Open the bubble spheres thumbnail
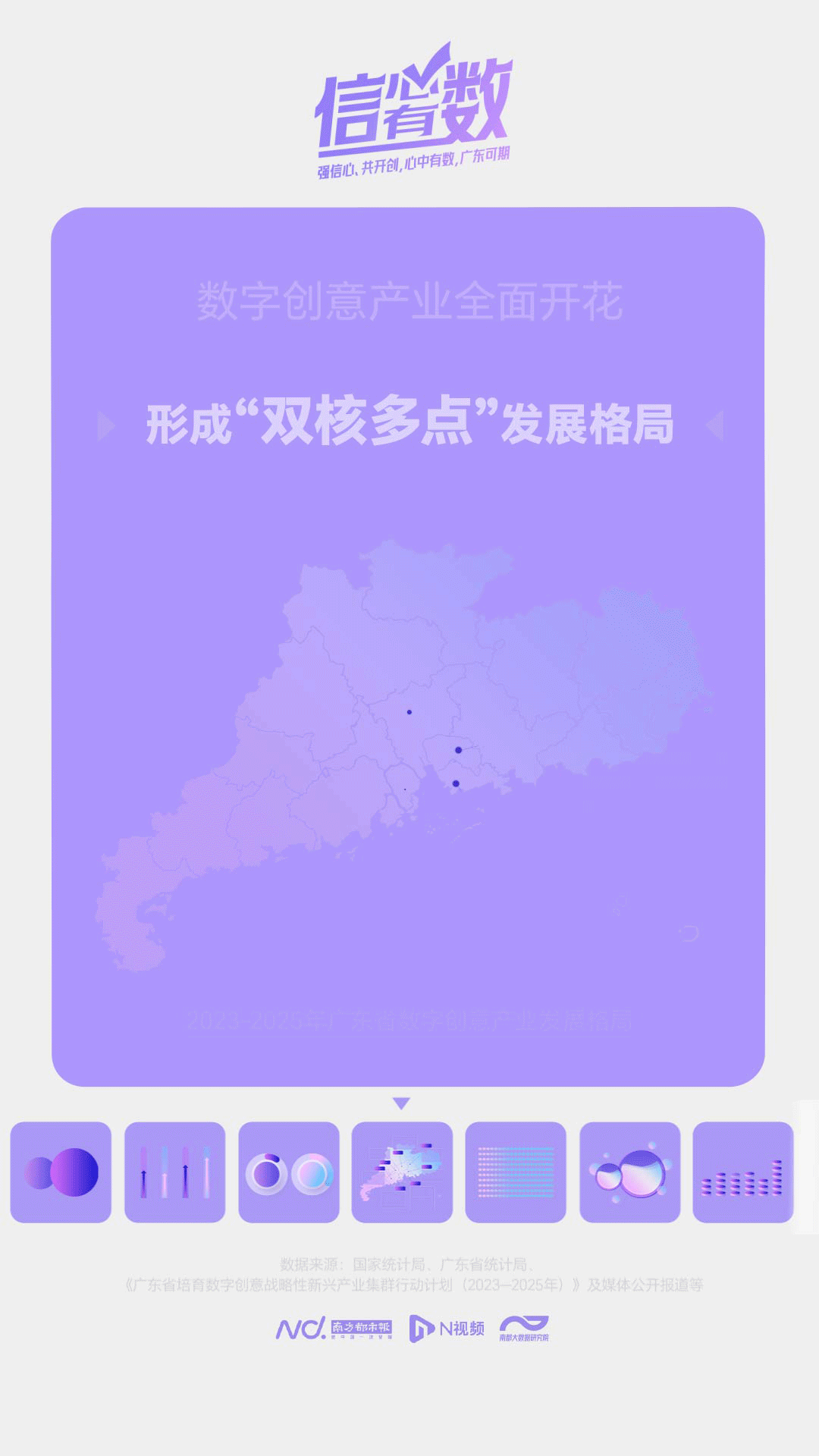This screenshot has width=819, height=1456. [x=629, y=1172]
